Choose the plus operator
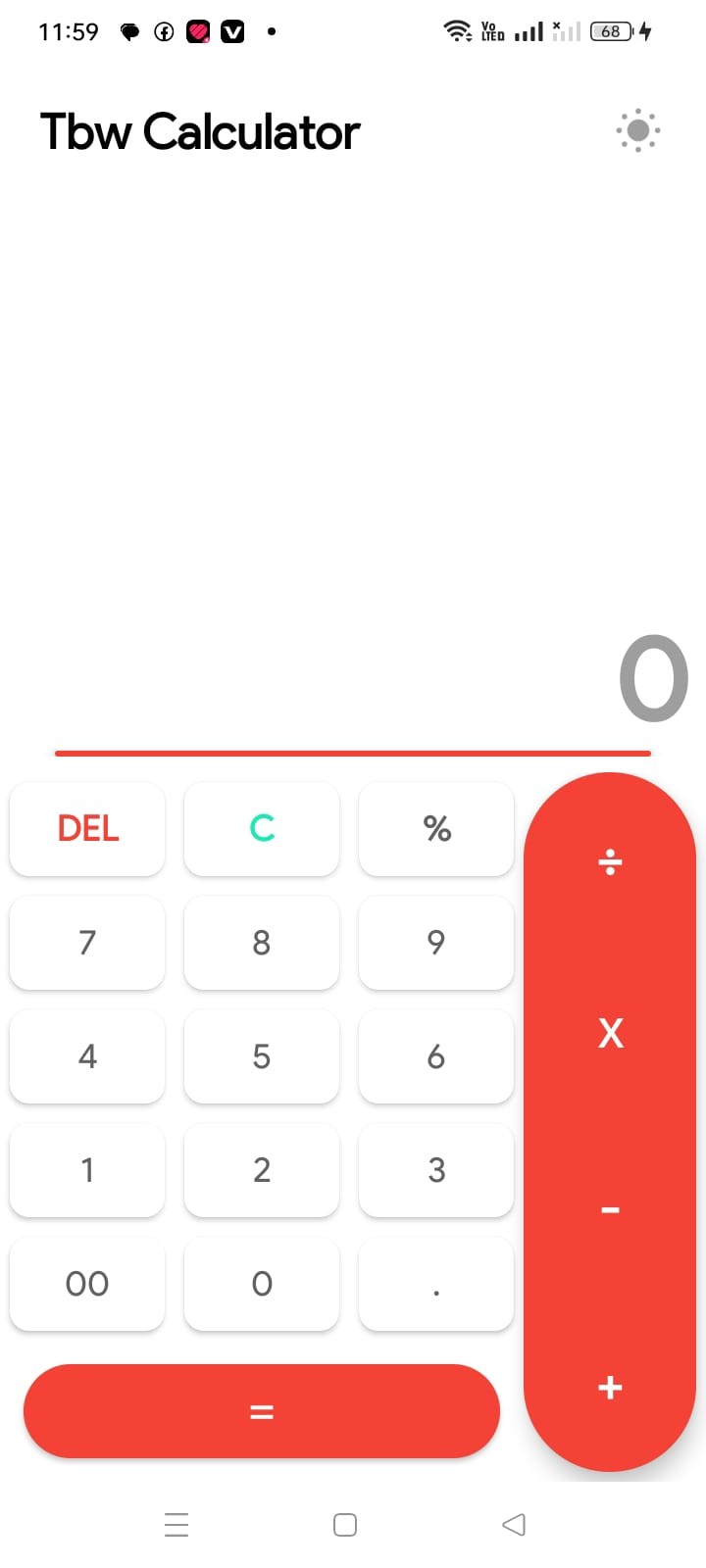Image resolution: width=706 pixels, height=1568 pixels. [610, 1388]
